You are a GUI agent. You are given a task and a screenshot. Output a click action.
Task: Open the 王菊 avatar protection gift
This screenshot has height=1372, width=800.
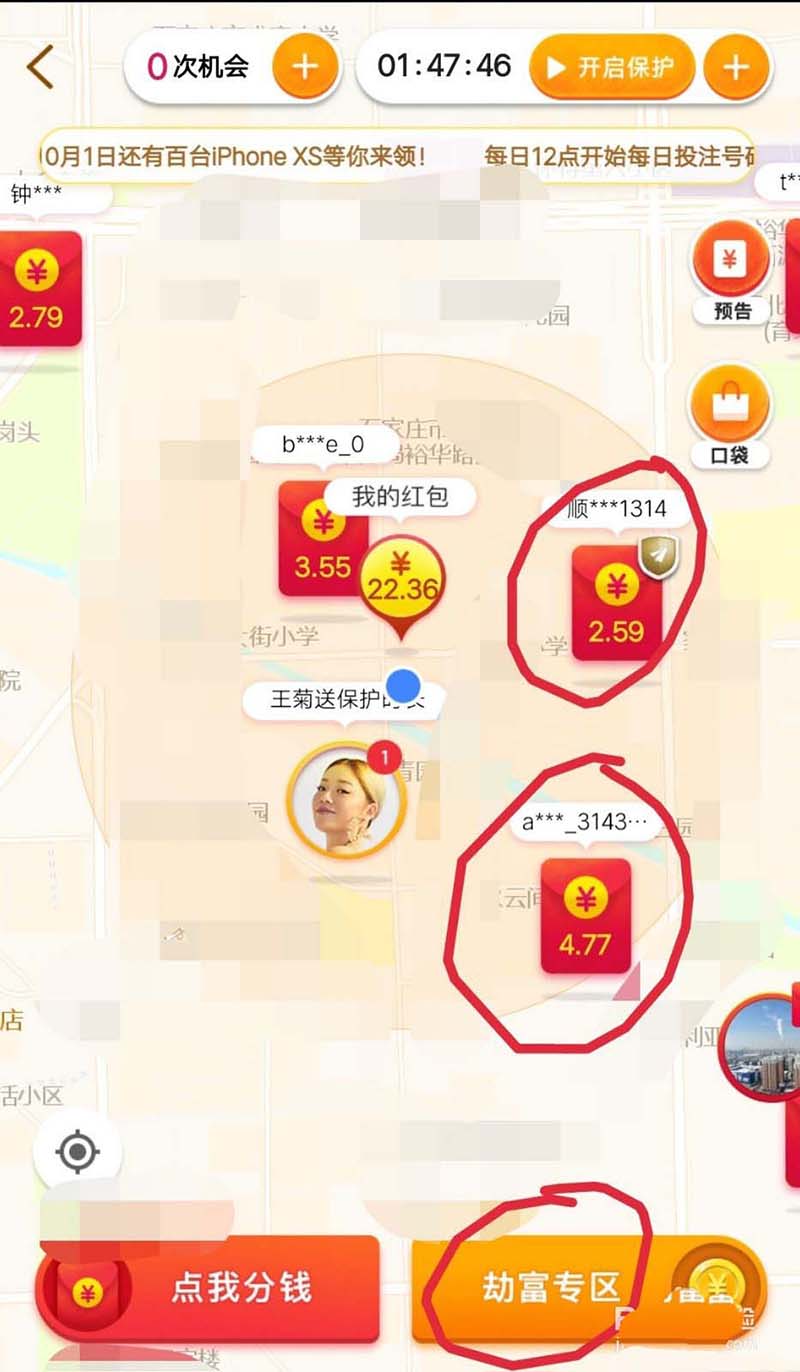346,800
